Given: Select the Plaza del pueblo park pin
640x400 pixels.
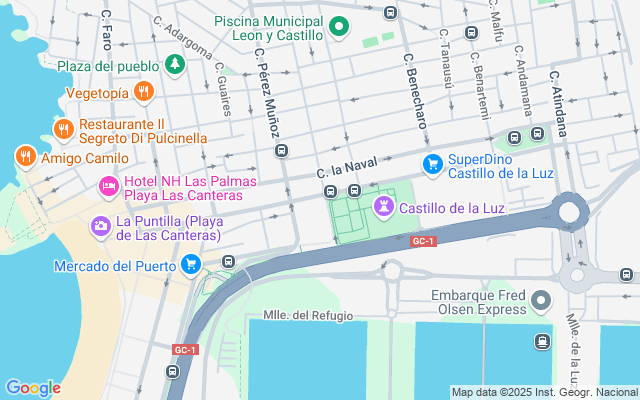Looking at the screenshot, I should pyautogui.click(x=175, y=66).
